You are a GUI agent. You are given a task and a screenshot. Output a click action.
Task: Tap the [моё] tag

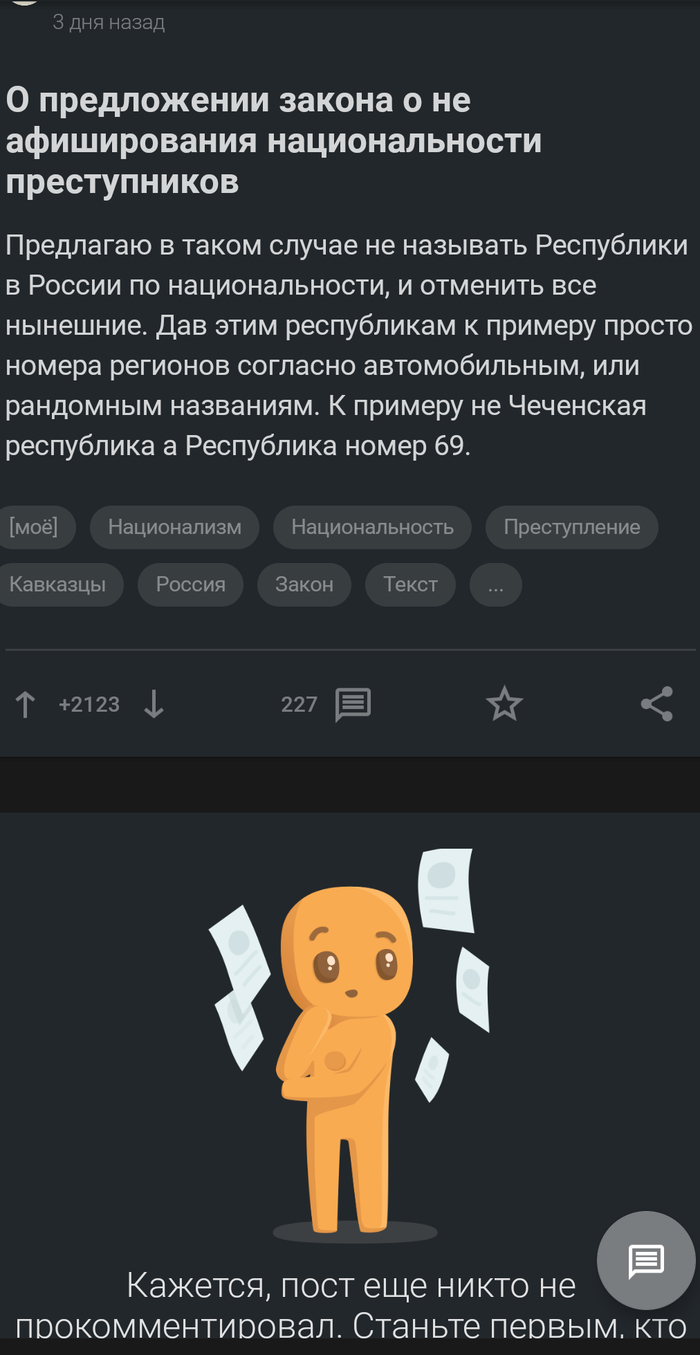click(33, 527)
